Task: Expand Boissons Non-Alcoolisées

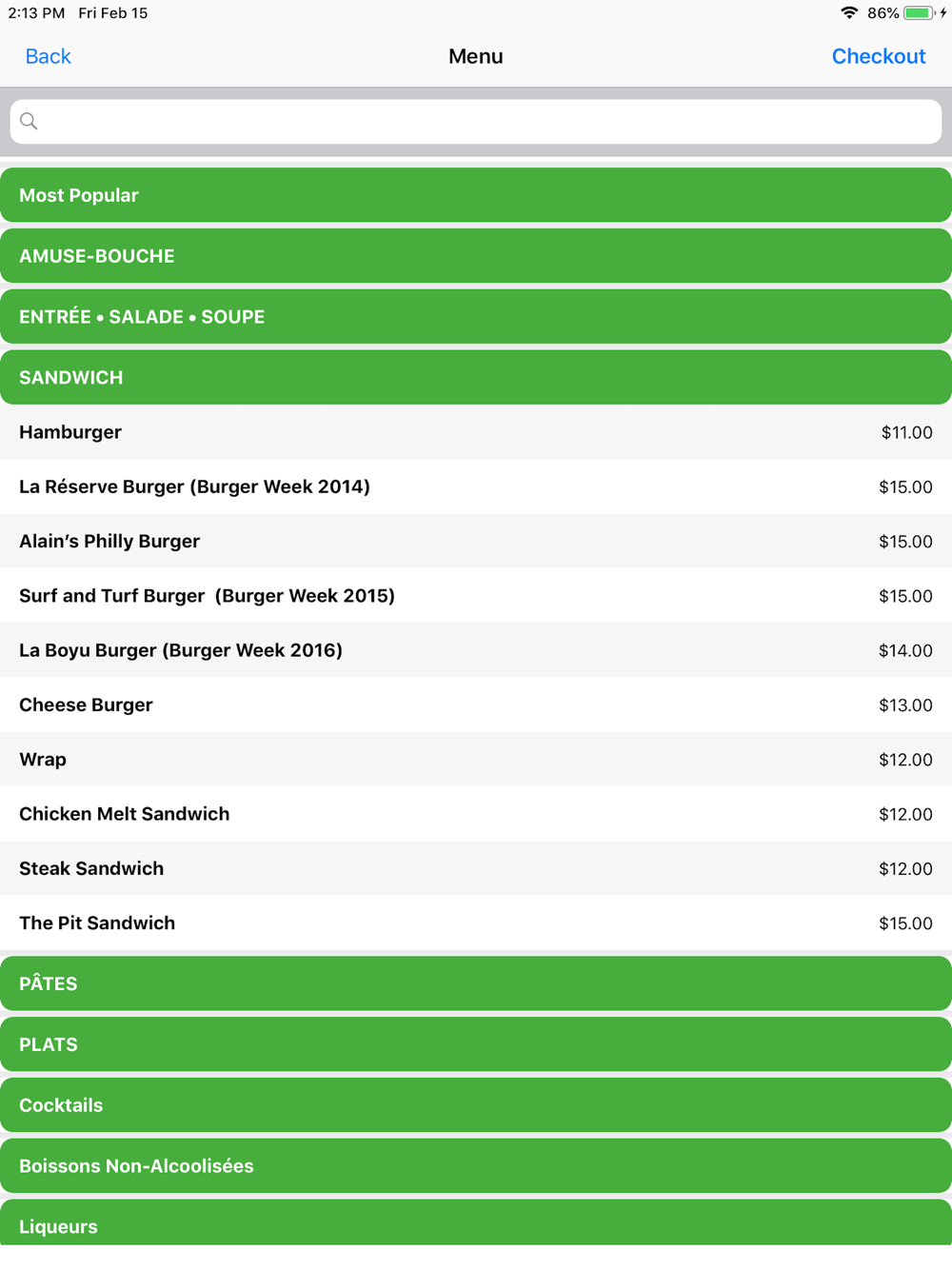Action: (x=476, y=1166)
